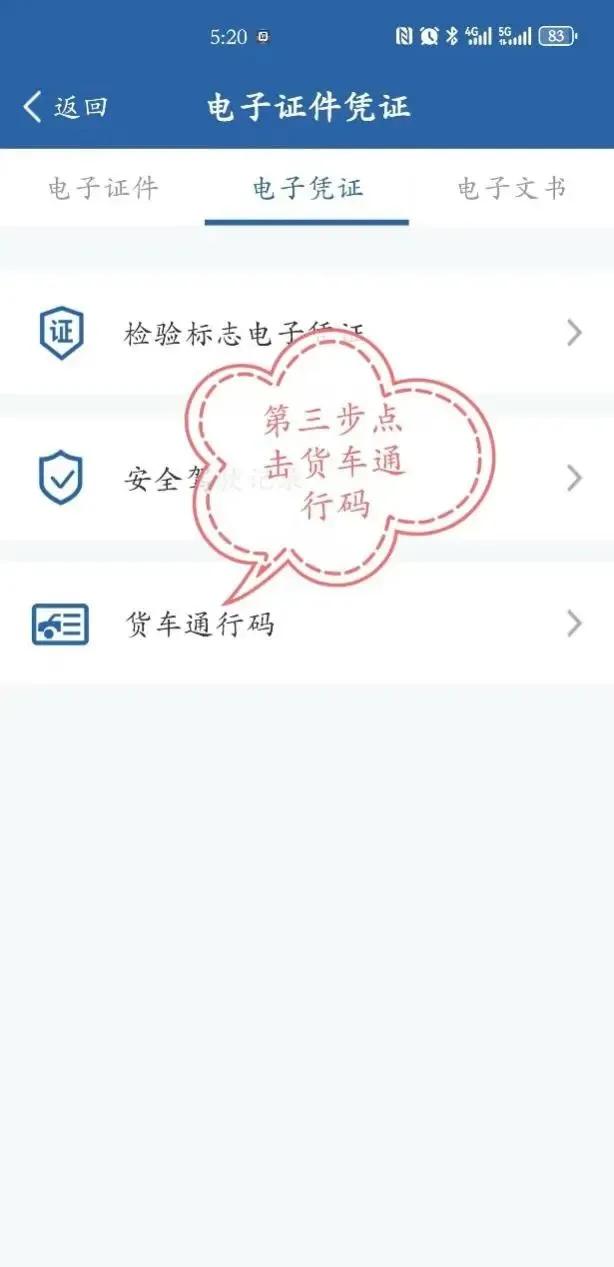Open 检验标志电子凭证 row
This screenshot has width=614, height=1267.
[x=307, y=333]
